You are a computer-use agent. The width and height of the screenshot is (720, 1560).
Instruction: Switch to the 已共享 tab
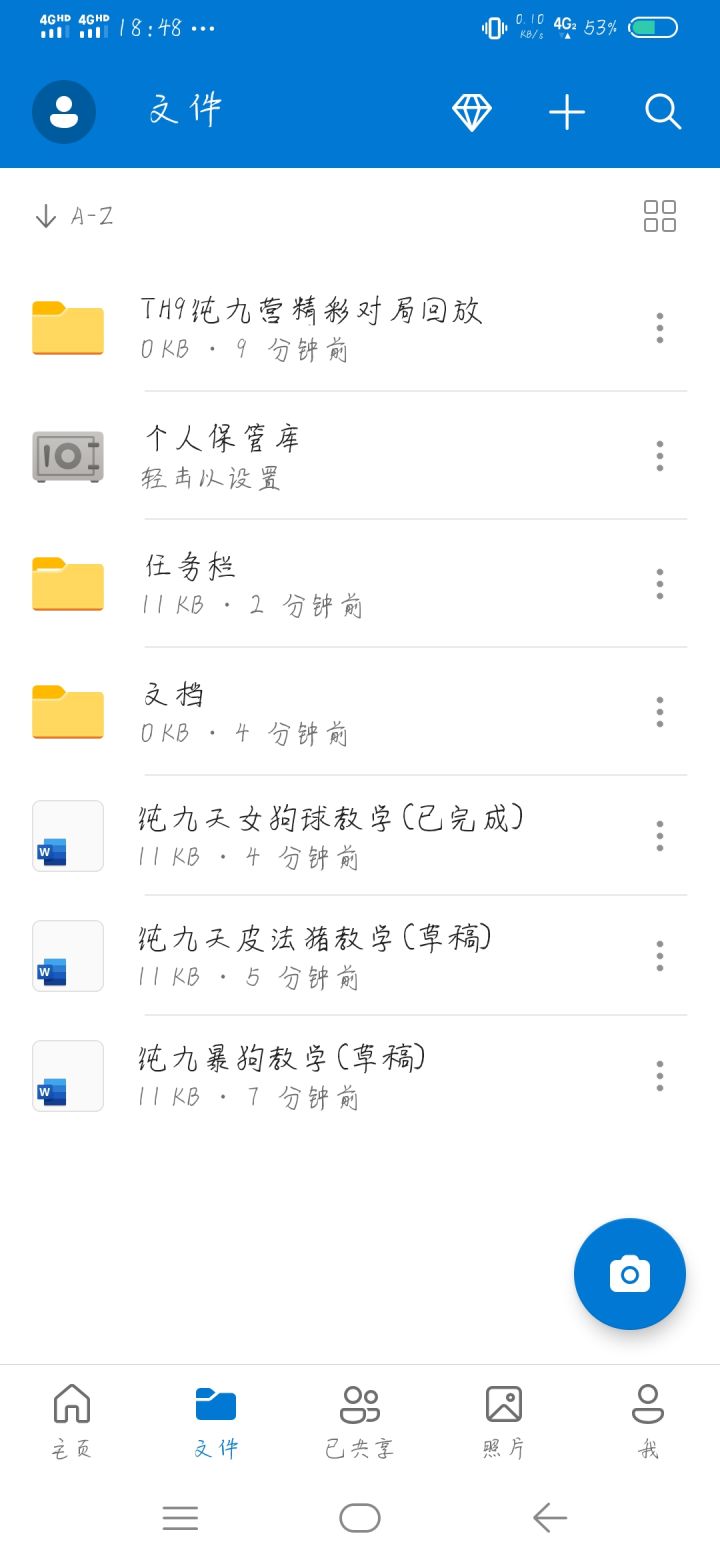point(360,1420)
